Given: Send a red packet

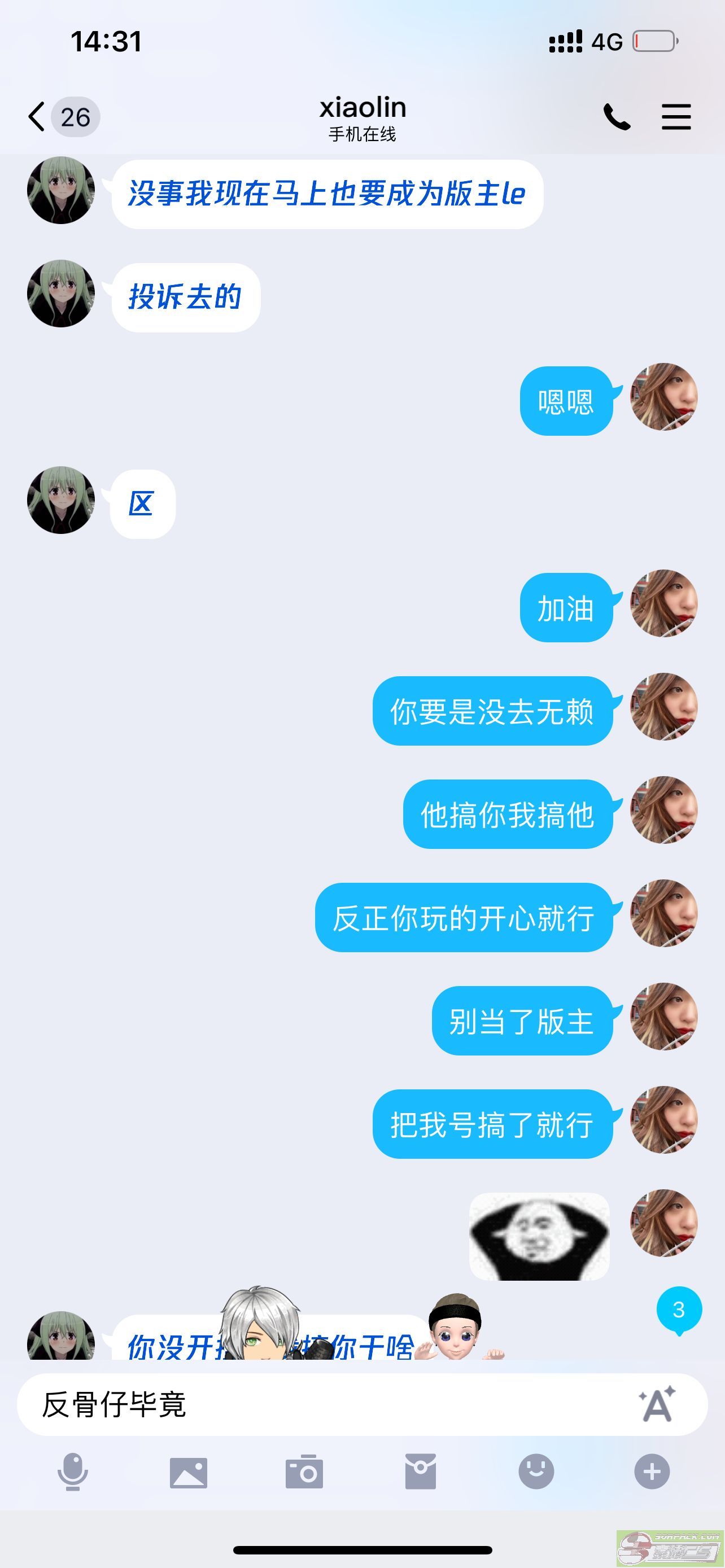Looking at the screenshot, I should [x=421, y=1472].
